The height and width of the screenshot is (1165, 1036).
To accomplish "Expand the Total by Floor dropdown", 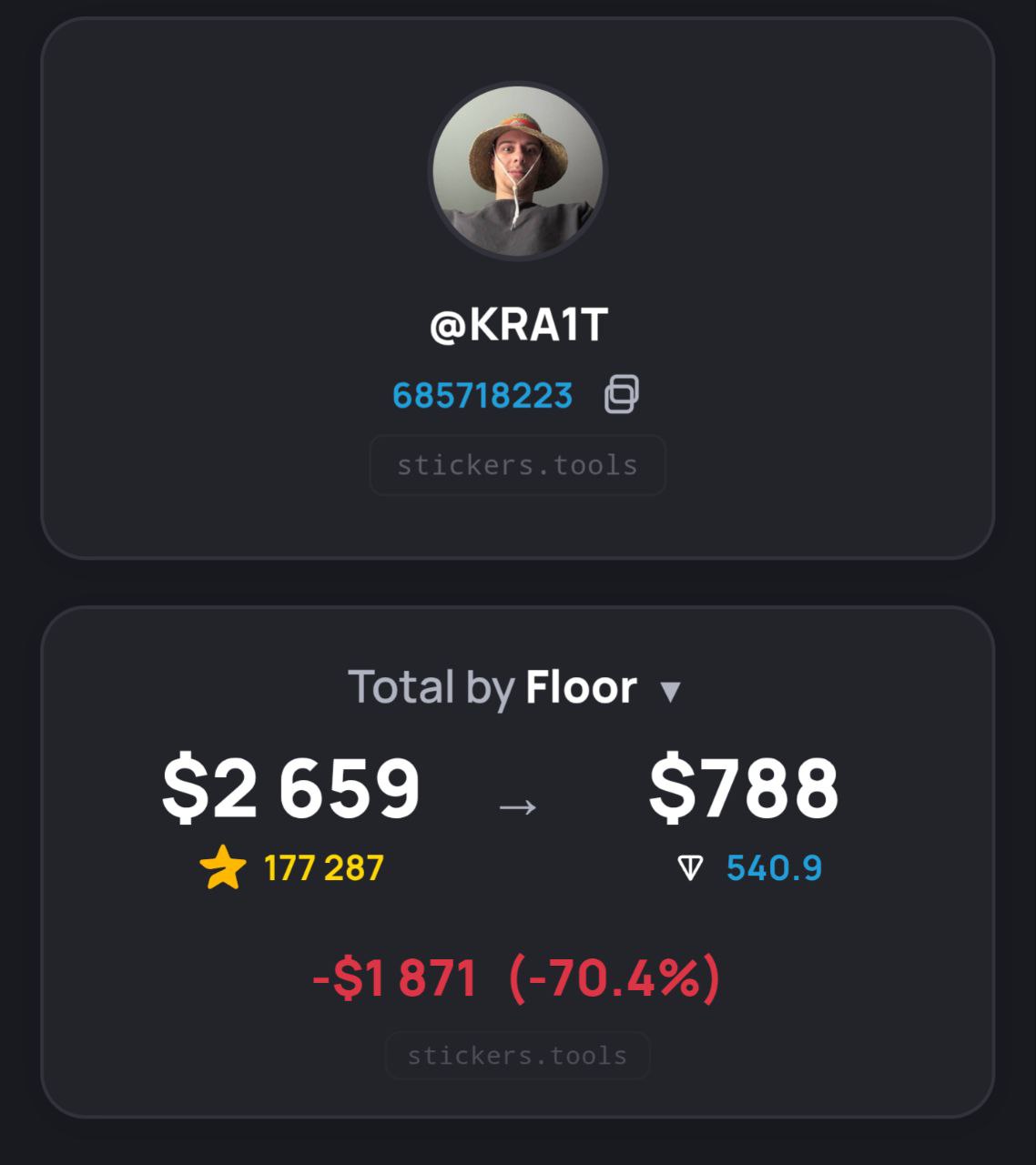I will [x=670, y=691].
